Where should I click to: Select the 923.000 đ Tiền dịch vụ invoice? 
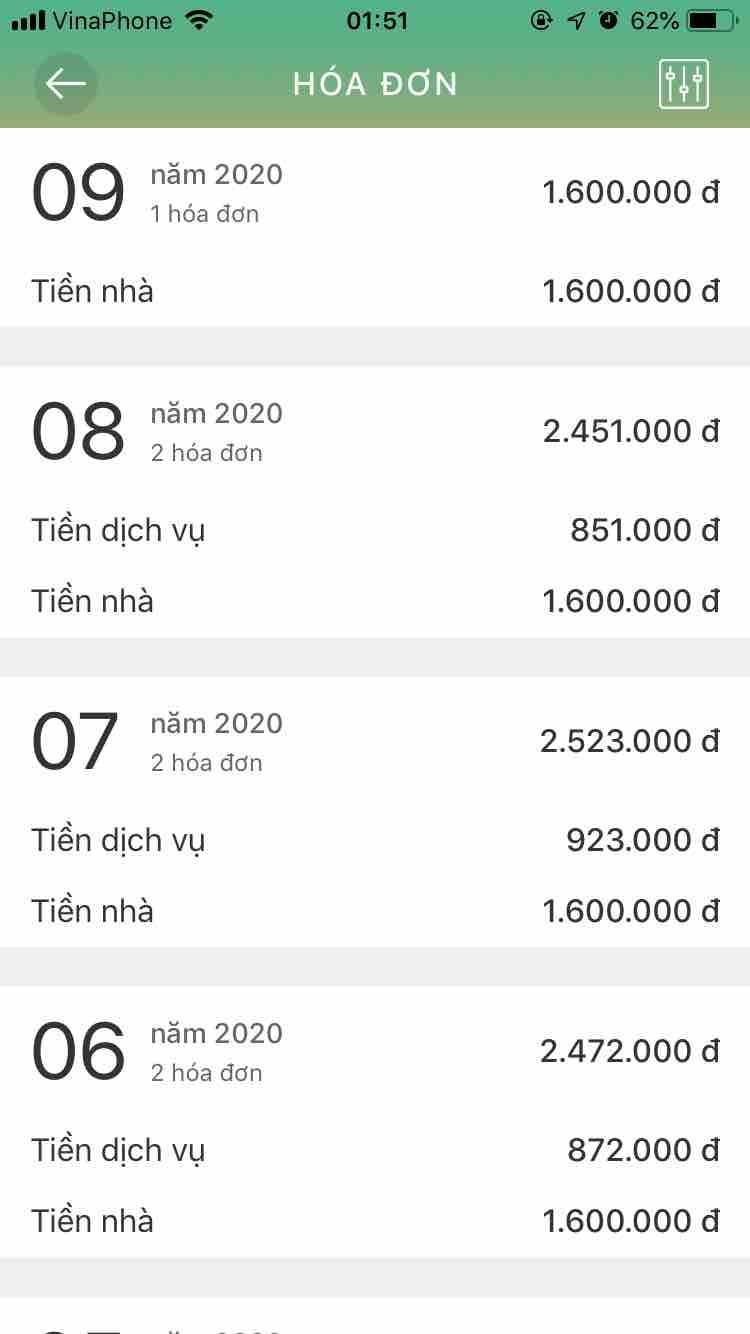tap(375, 840)
